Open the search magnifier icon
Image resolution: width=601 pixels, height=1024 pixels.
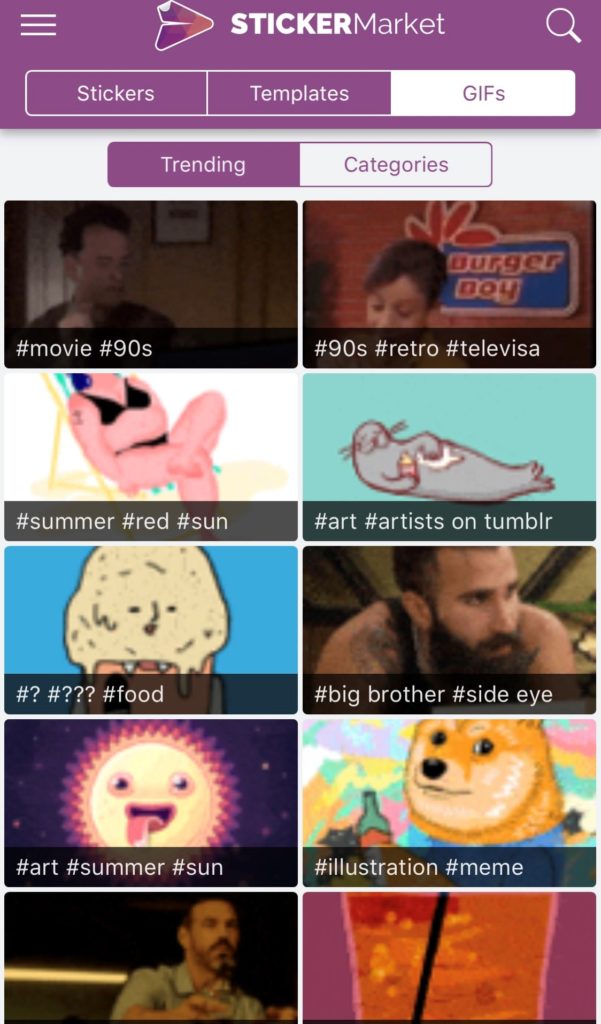pos(563,26)
